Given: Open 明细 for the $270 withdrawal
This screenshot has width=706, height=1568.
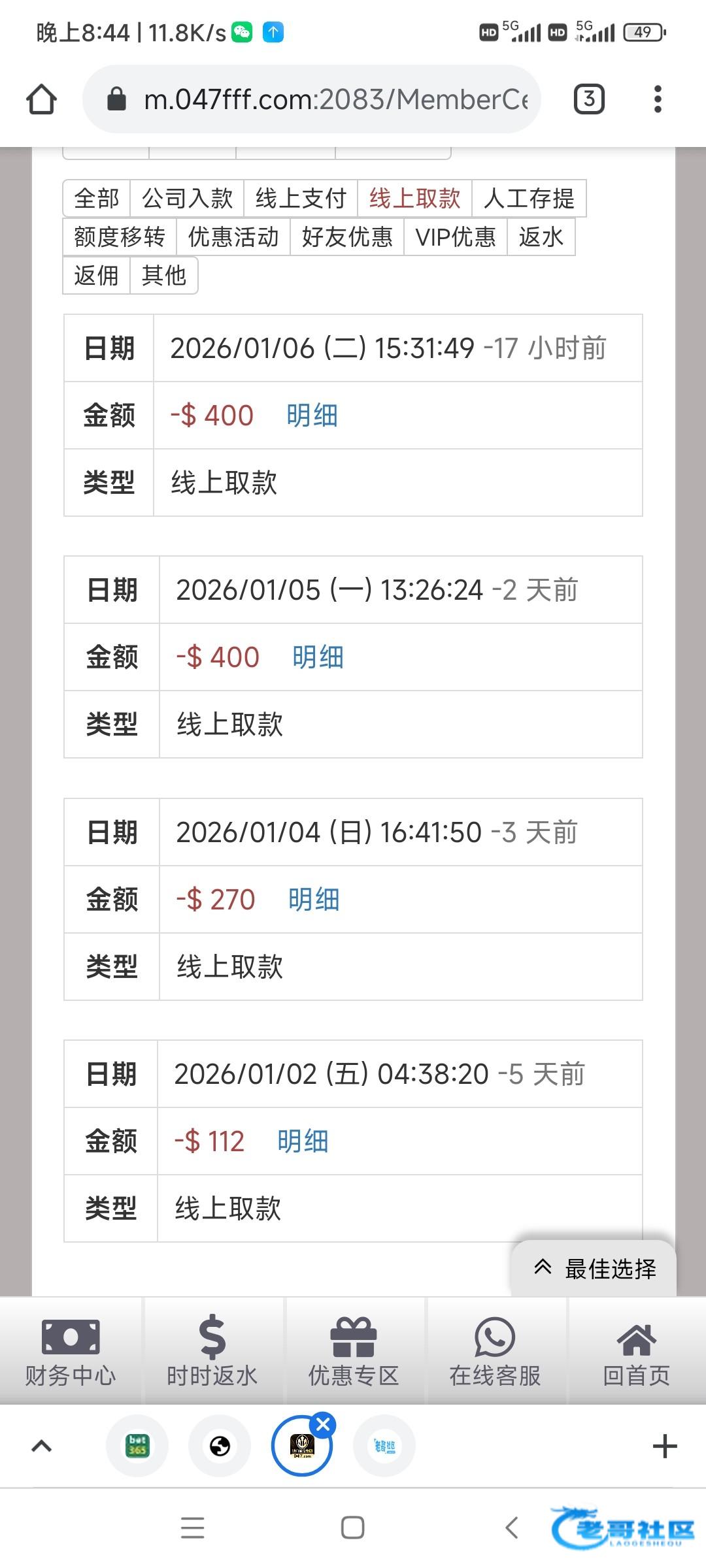Looking at the screenshot, I should click(x=314, y=900).
